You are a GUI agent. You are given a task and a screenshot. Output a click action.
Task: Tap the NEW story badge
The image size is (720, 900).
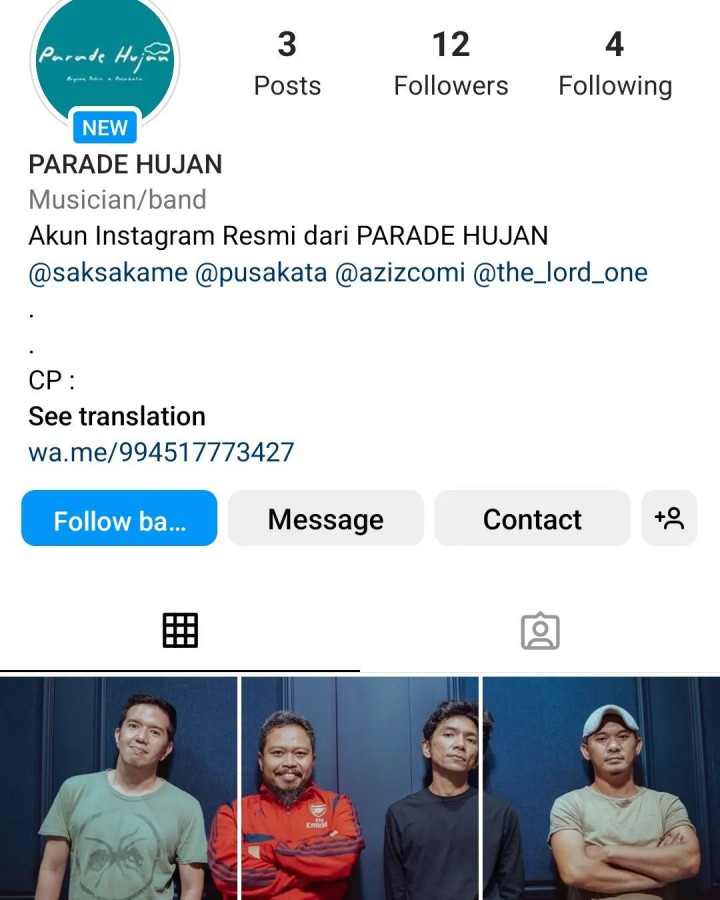click(x=105, y=127)
